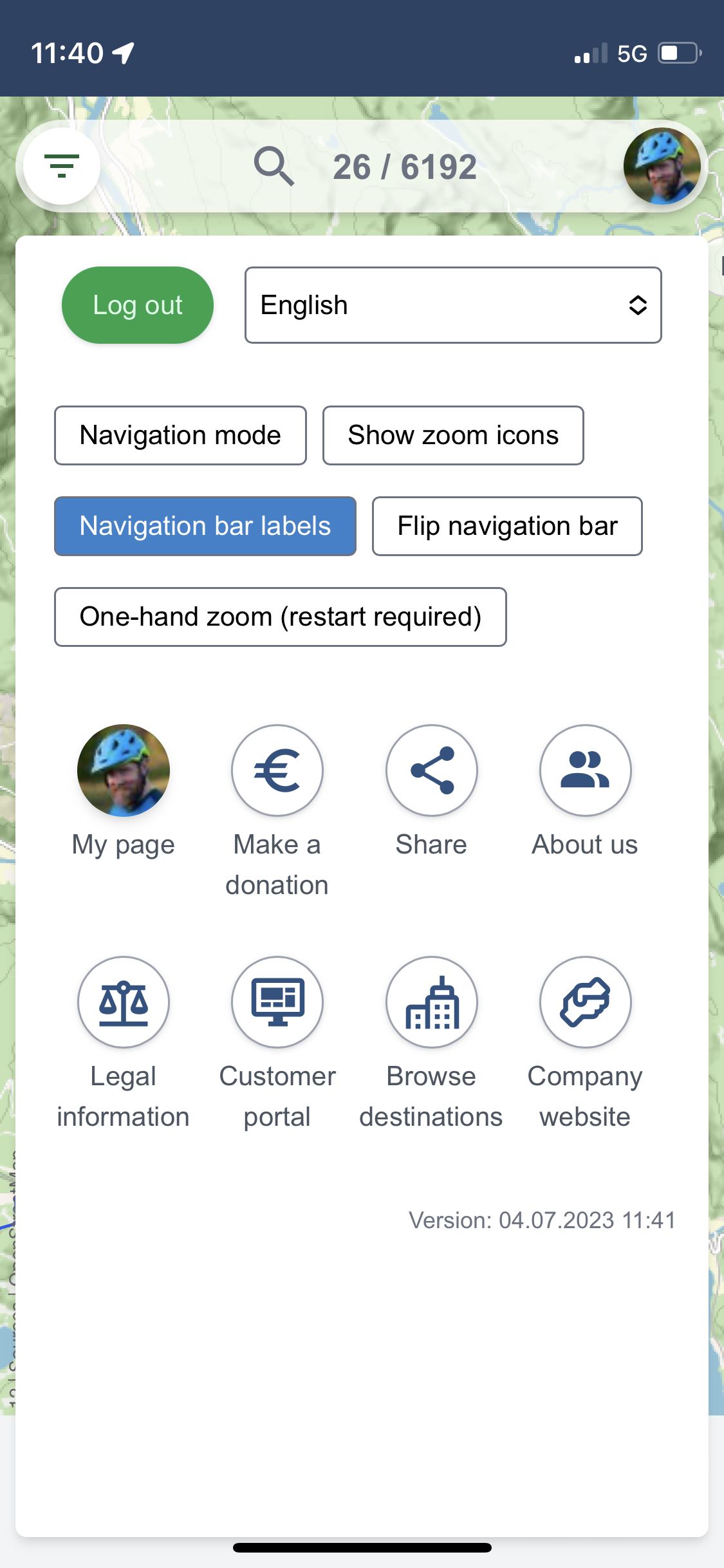Open About us
The image size is (724, 1568).
585,770
